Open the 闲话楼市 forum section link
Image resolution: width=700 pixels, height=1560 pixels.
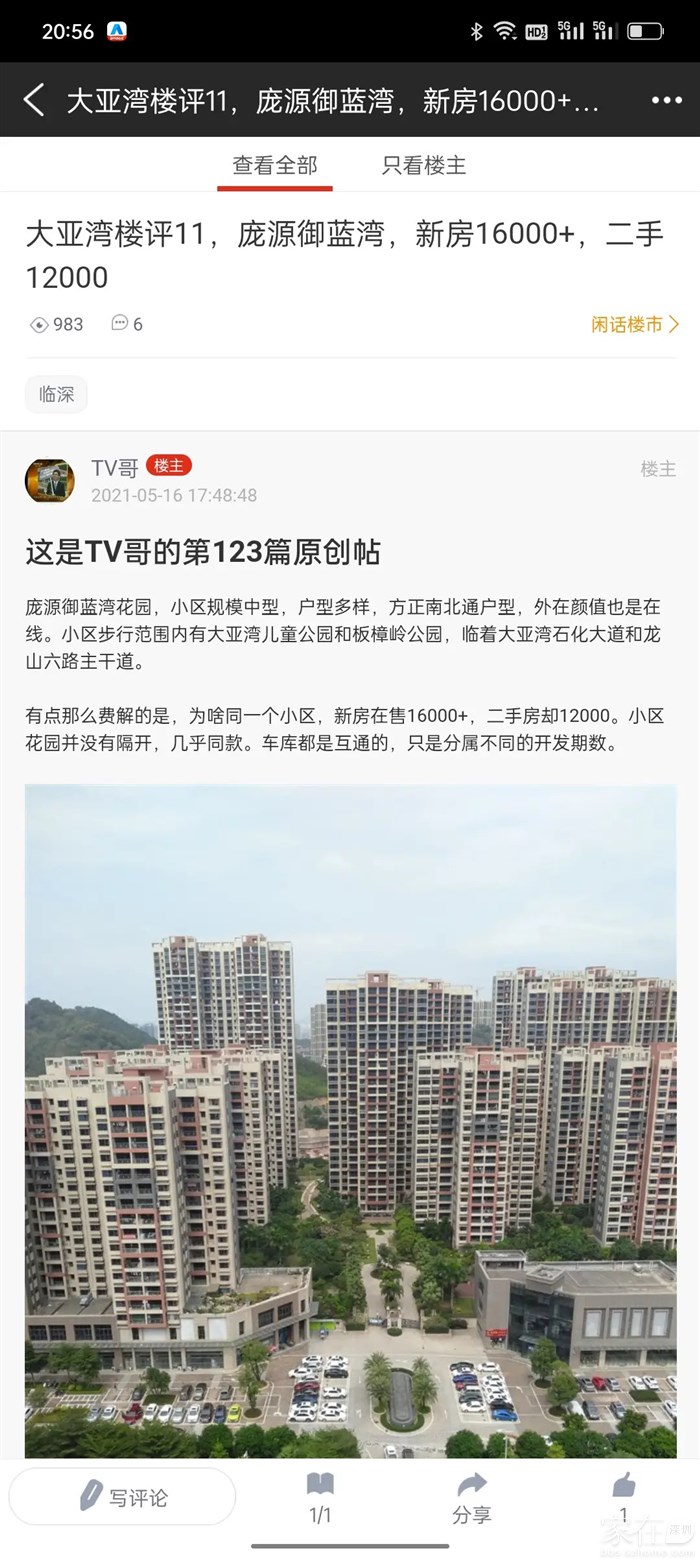click(x=635, y=324)
